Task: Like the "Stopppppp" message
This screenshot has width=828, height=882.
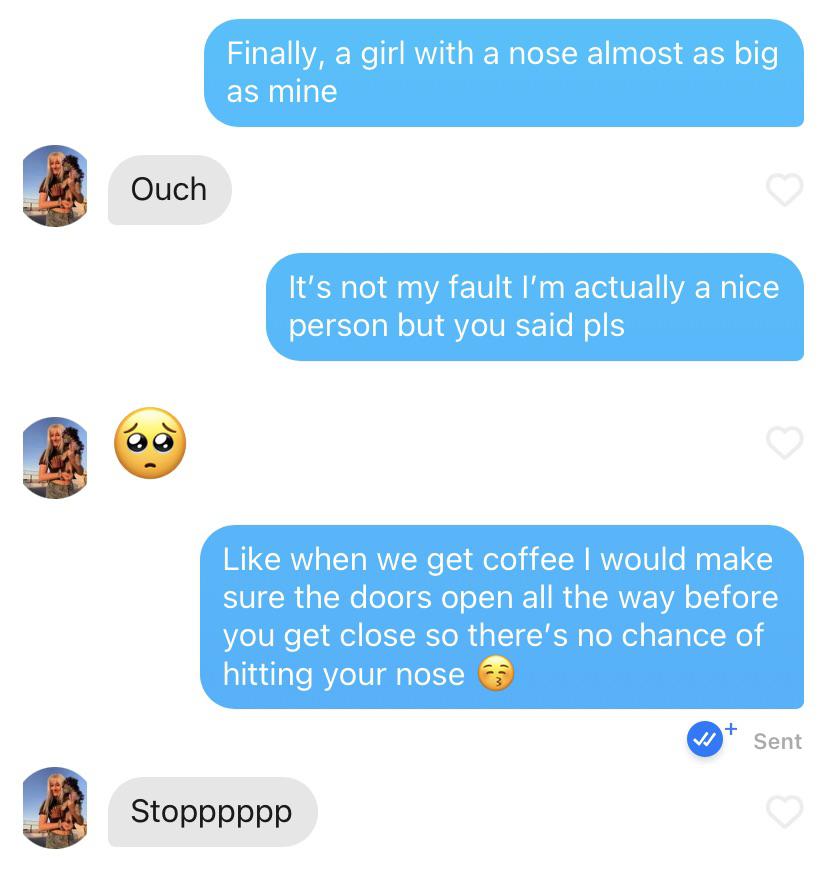Action: click(x=784, y=811)
